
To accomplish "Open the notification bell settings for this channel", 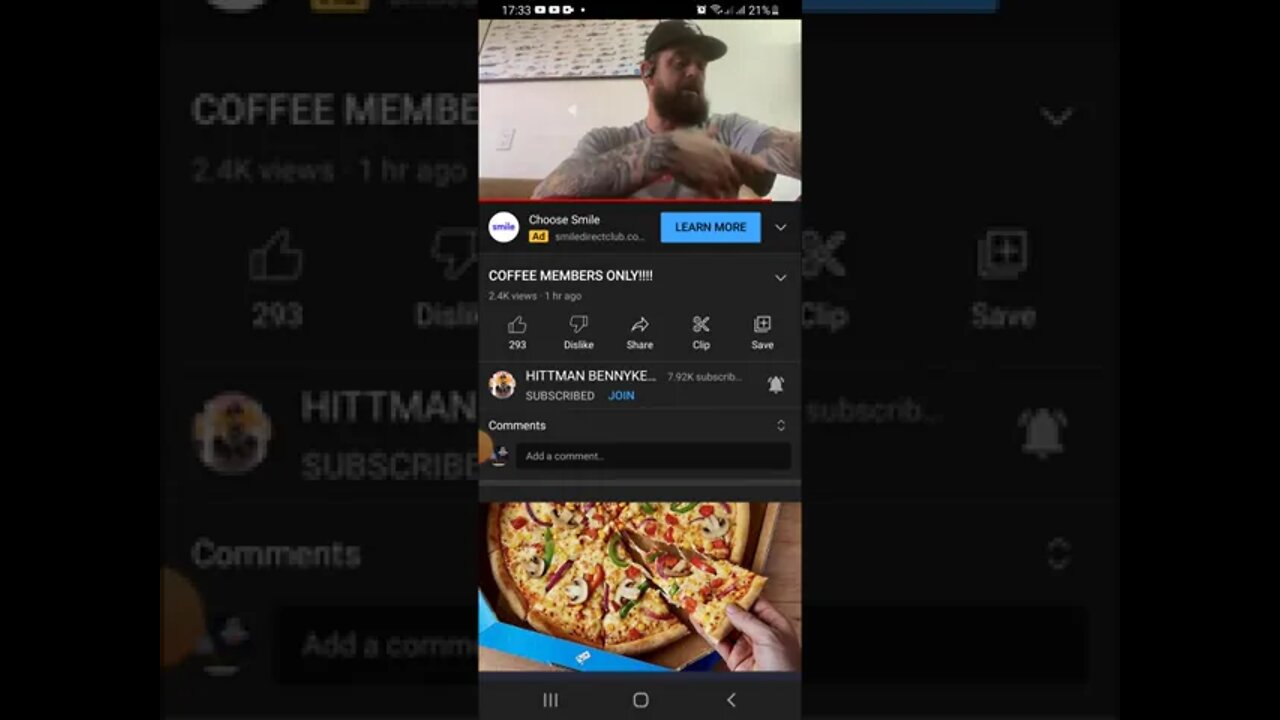I will (x=775, y=384).
